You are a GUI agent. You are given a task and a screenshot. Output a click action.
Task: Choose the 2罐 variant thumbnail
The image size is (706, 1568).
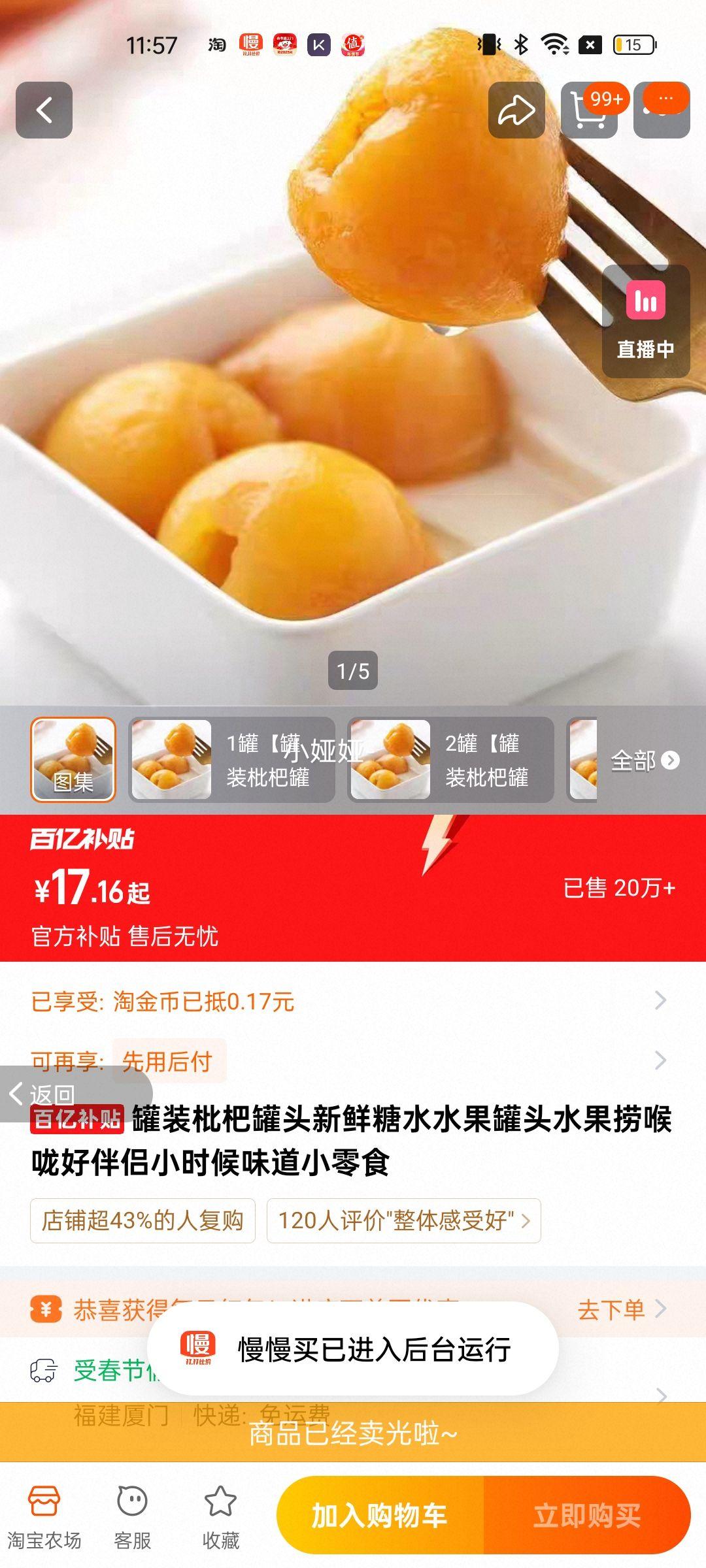(451, 759)
